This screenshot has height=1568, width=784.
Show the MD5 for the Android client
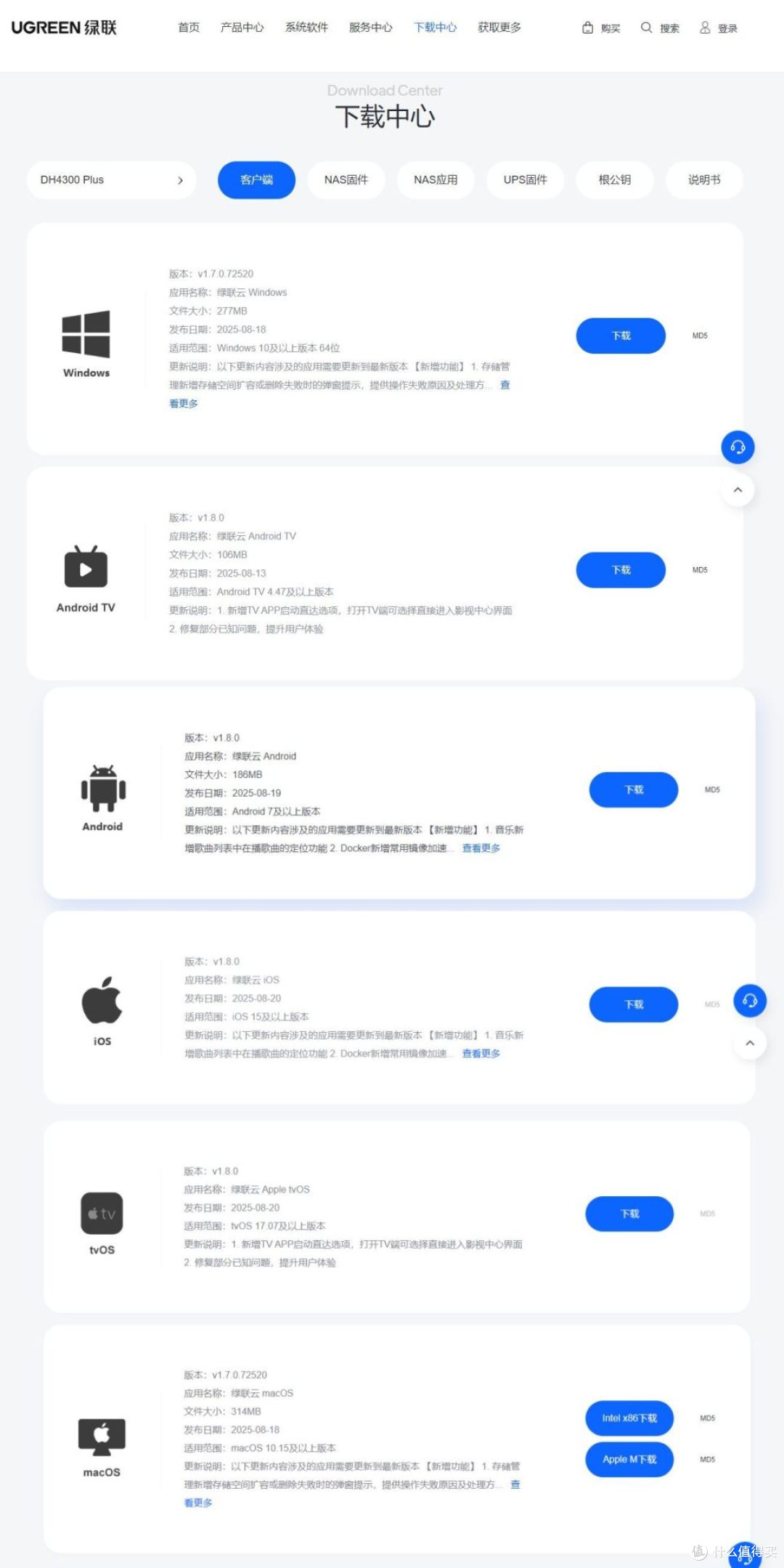712,789
